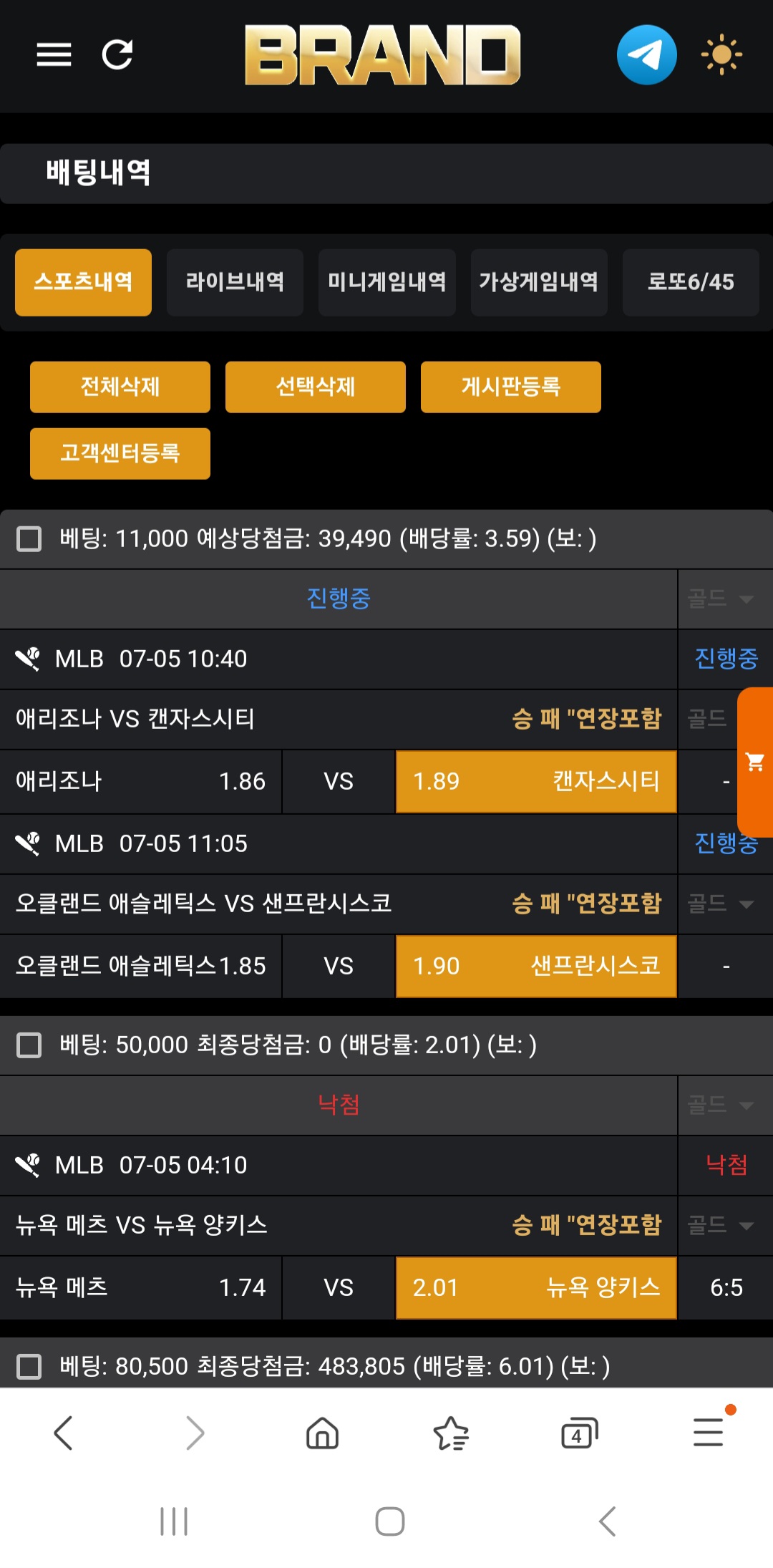The image size is (773, 1568).
Task: Tap the 선택삭제 button
Action: pyautogui.click(x=316, y=387)
